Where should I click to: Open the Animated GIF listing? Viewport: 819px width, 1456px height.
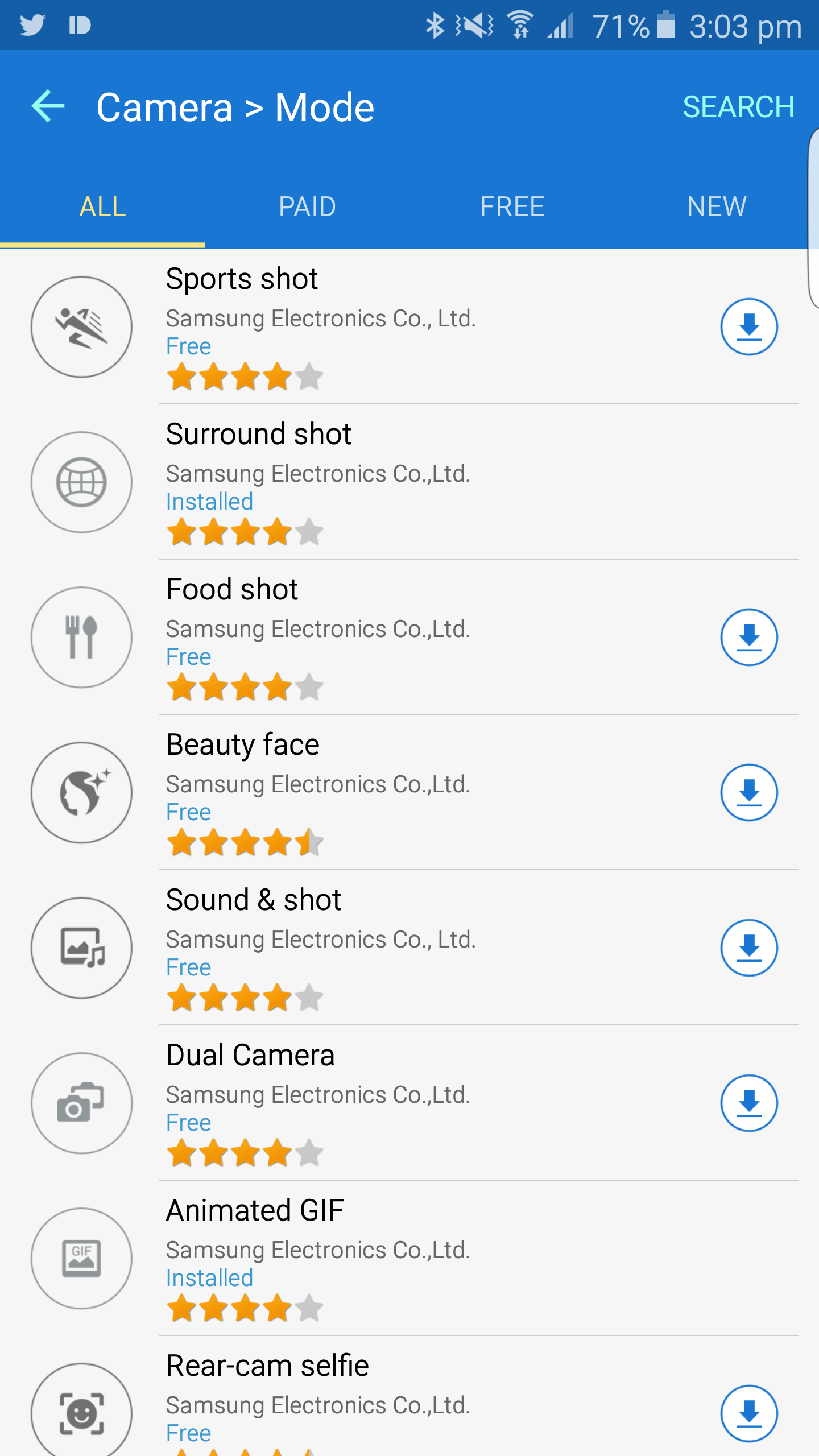point(409,1259)
